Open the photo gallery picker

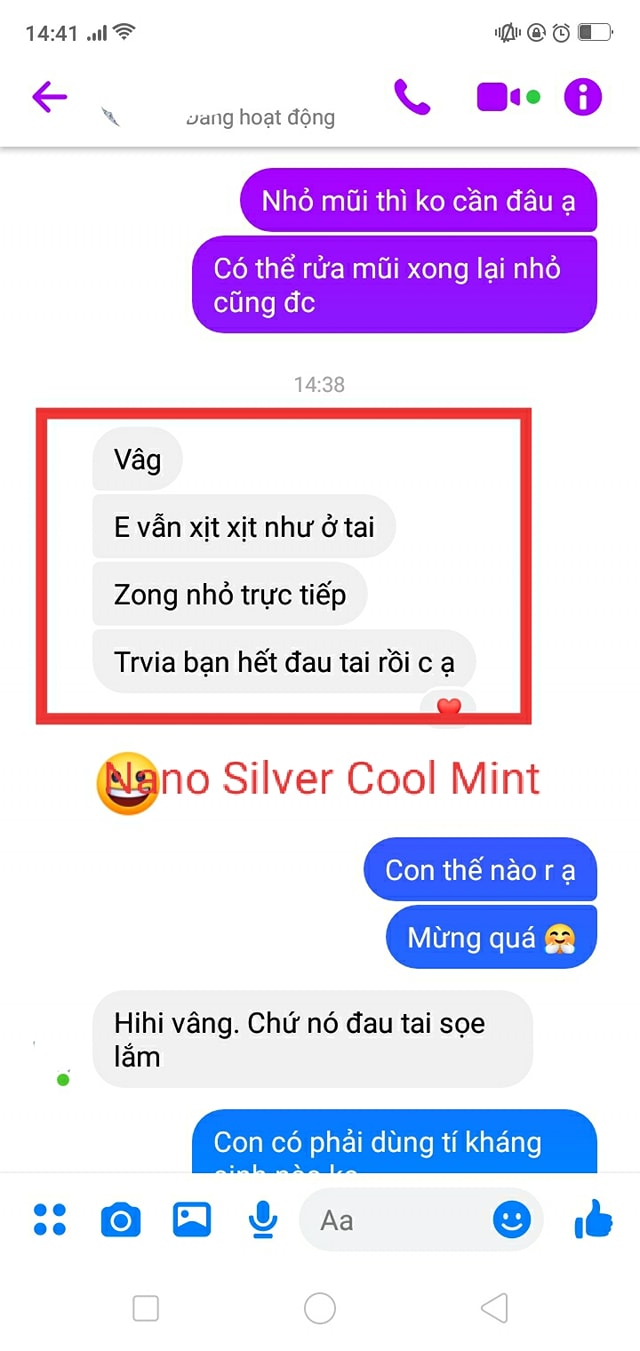[191, 1219]
